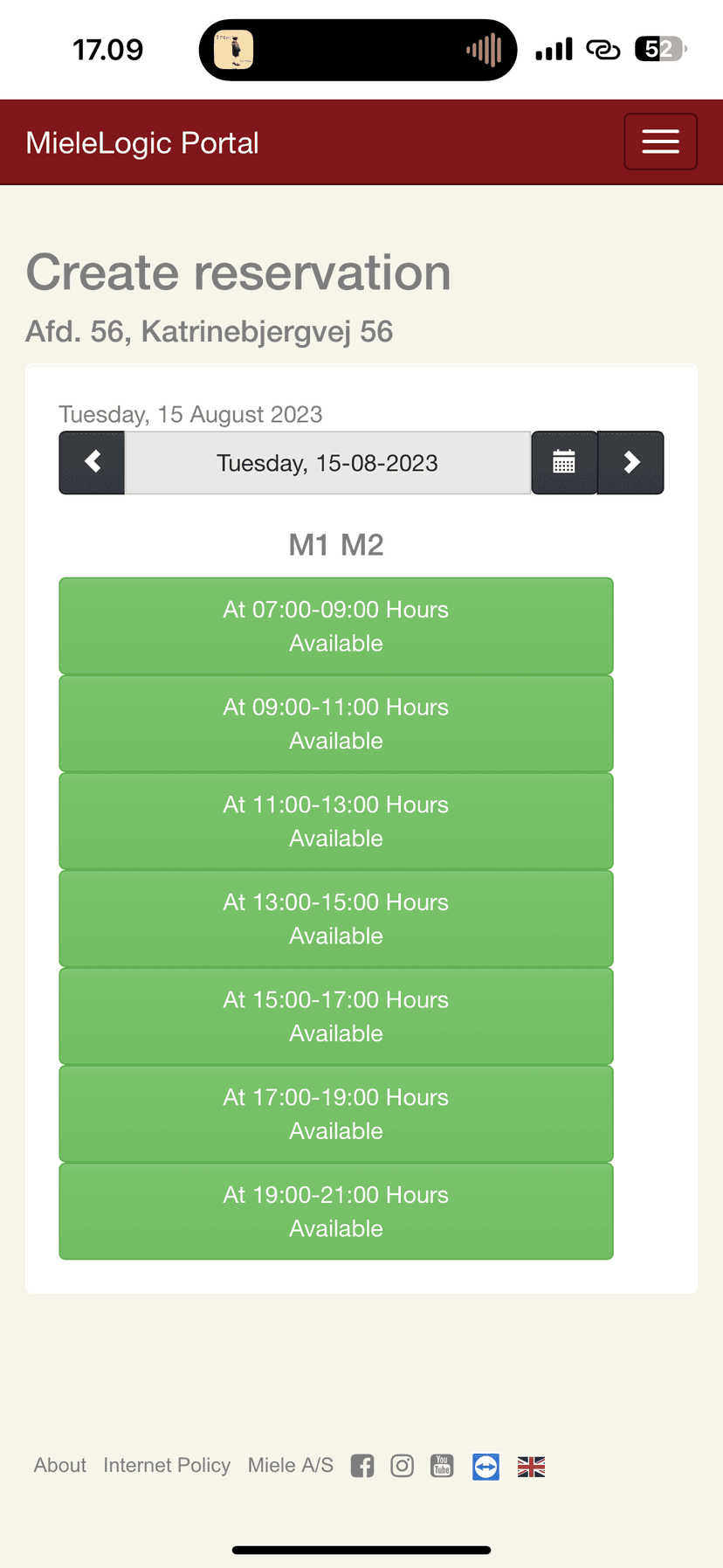Go to the previous day

tap(93, 462)
